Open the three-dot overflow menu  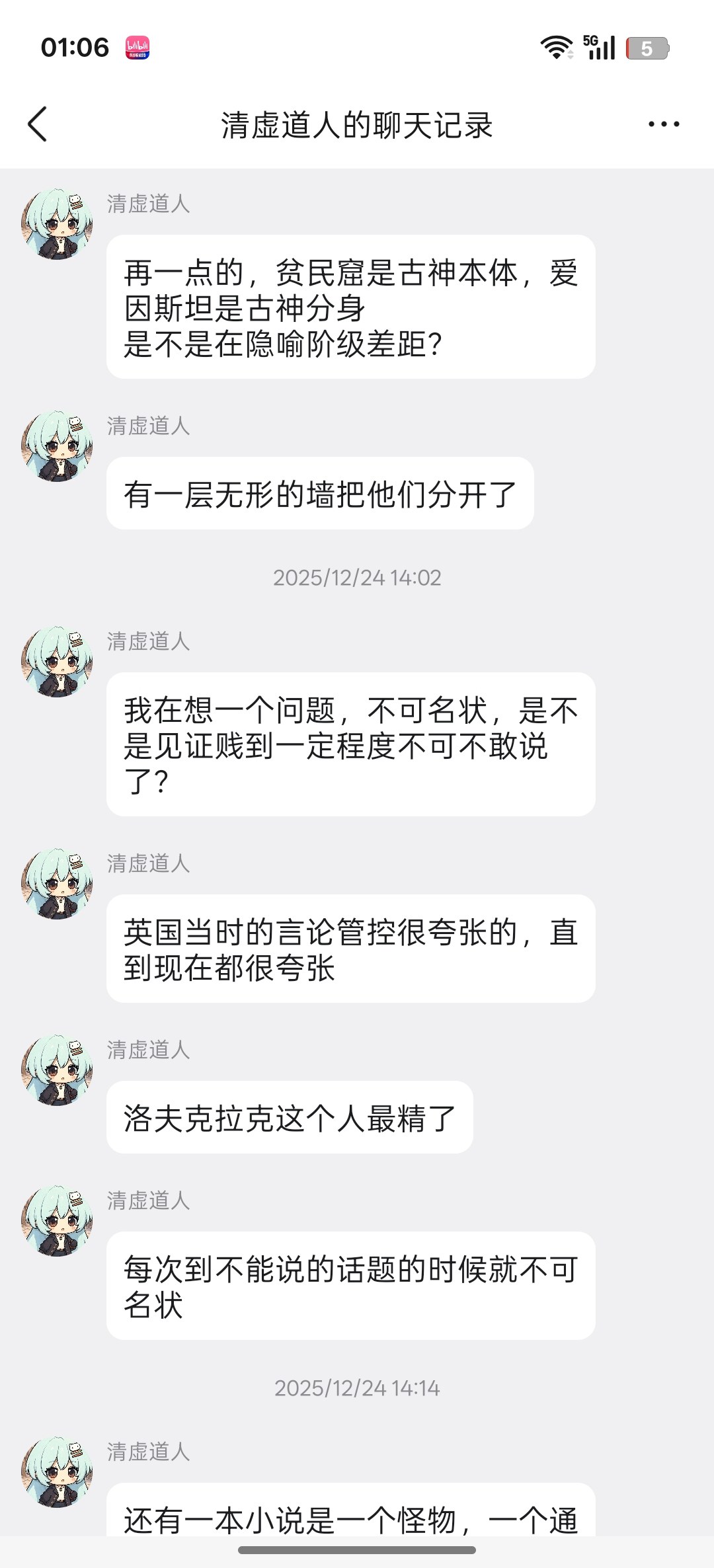point(663,124)
